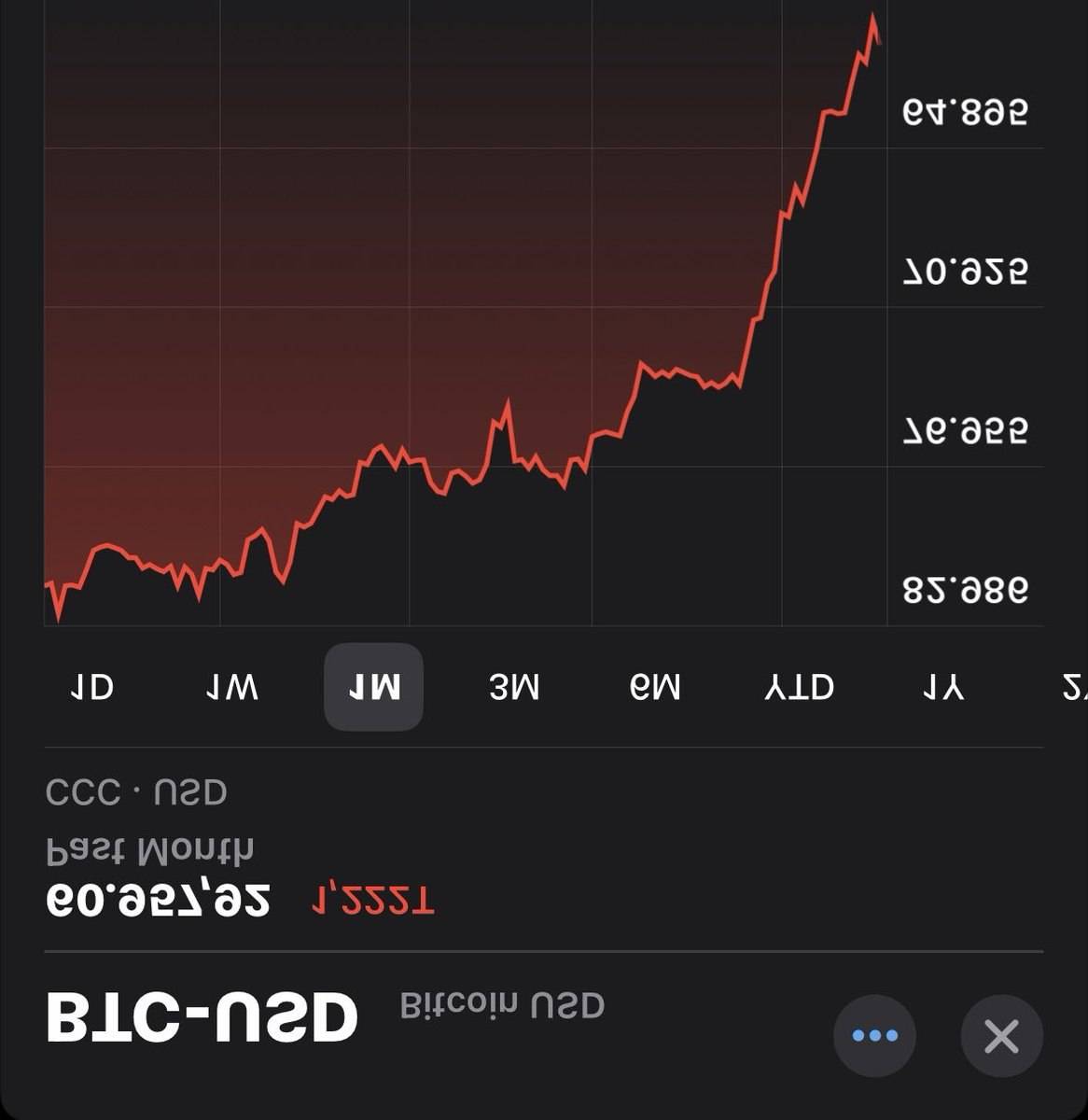
Task: Switch chart to the 1D range
Action: pos(92,688)
